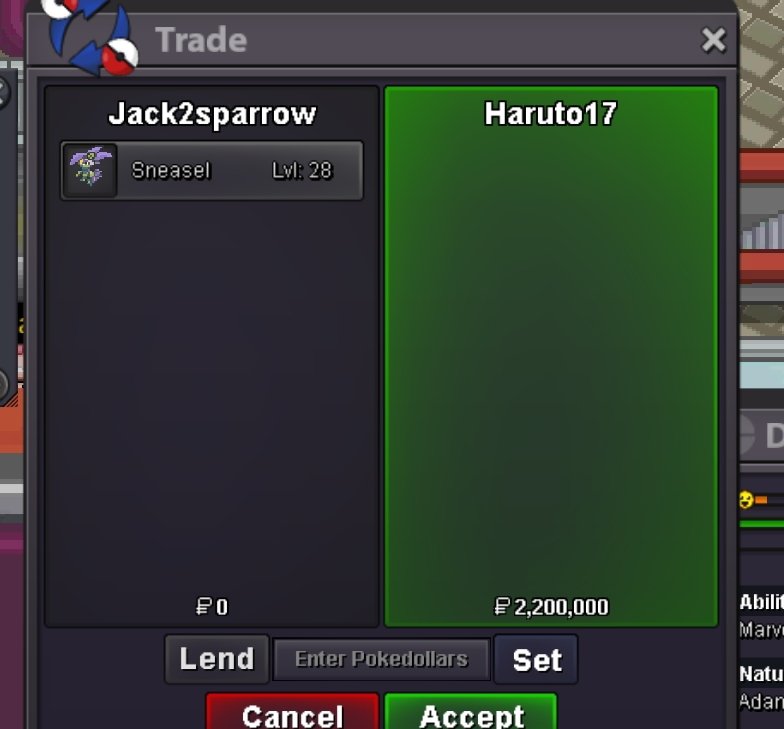Cancel the trade
The image size is (784, 729).
292,712
